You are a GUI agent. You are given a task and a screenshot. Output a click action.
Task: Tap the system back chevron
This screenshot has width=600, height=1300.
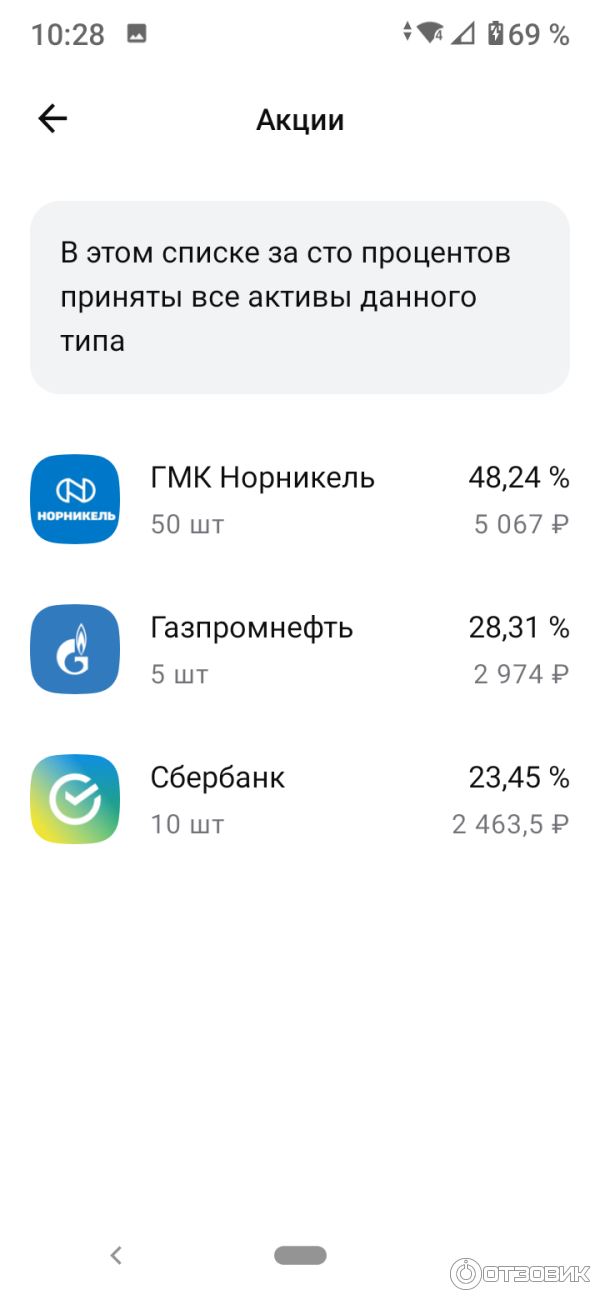click(116, 1255)
